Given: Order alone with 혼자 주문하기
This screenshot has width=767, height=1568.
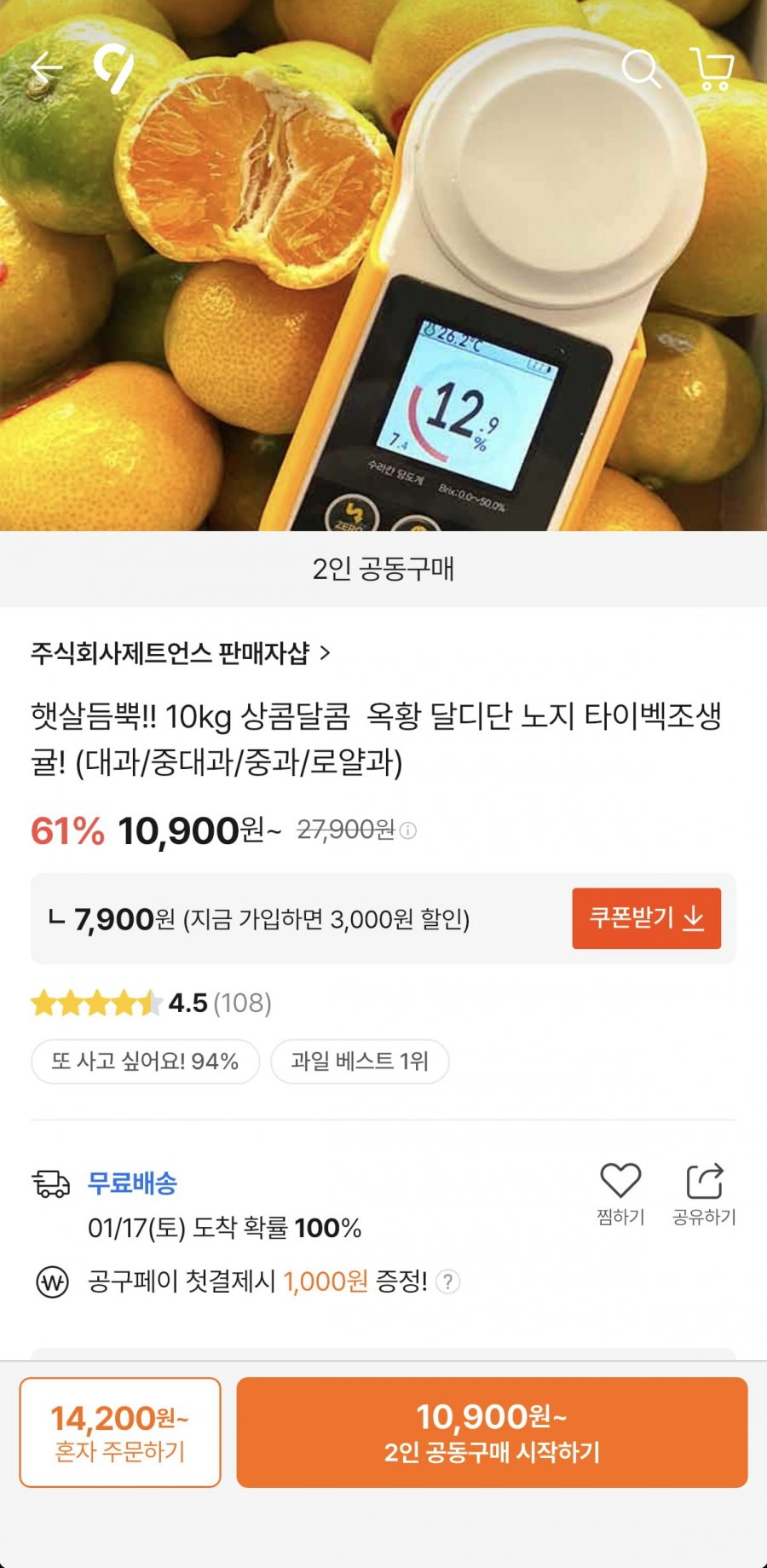Looking at the screenshot, I should (120, 1432).
